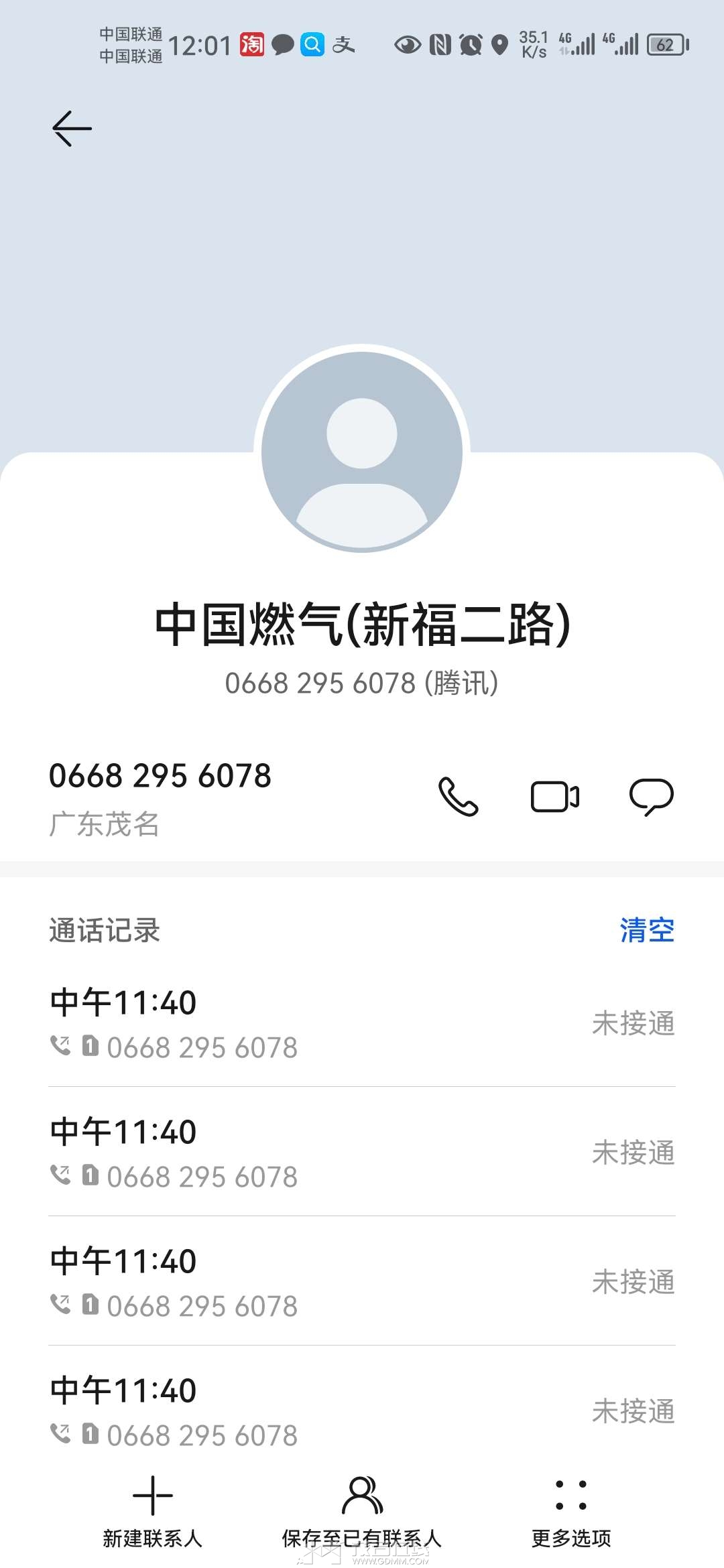
Task: Send a message to this number
Action: click(x=651, y=796)
